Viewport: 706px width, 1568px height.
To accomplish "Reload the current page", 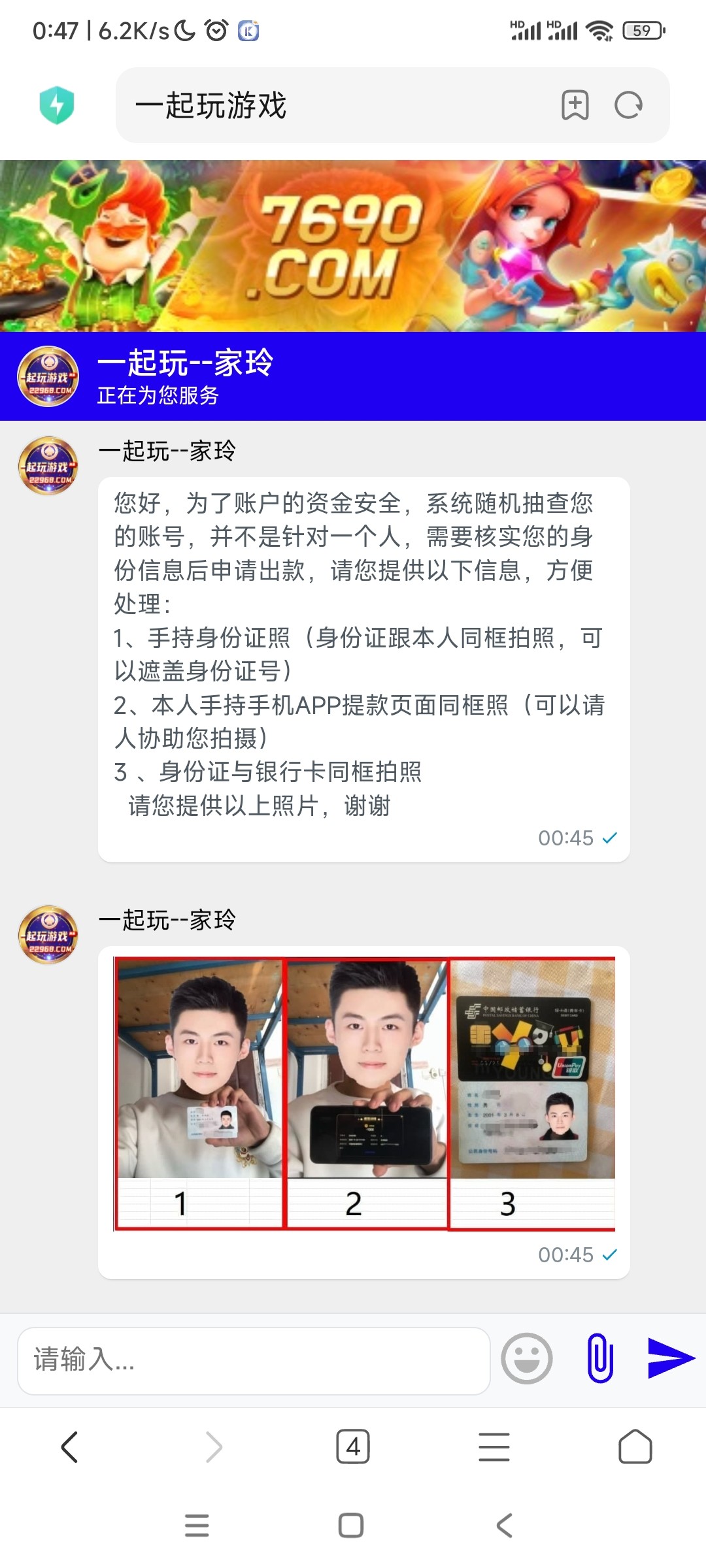I will coord(629,105).
